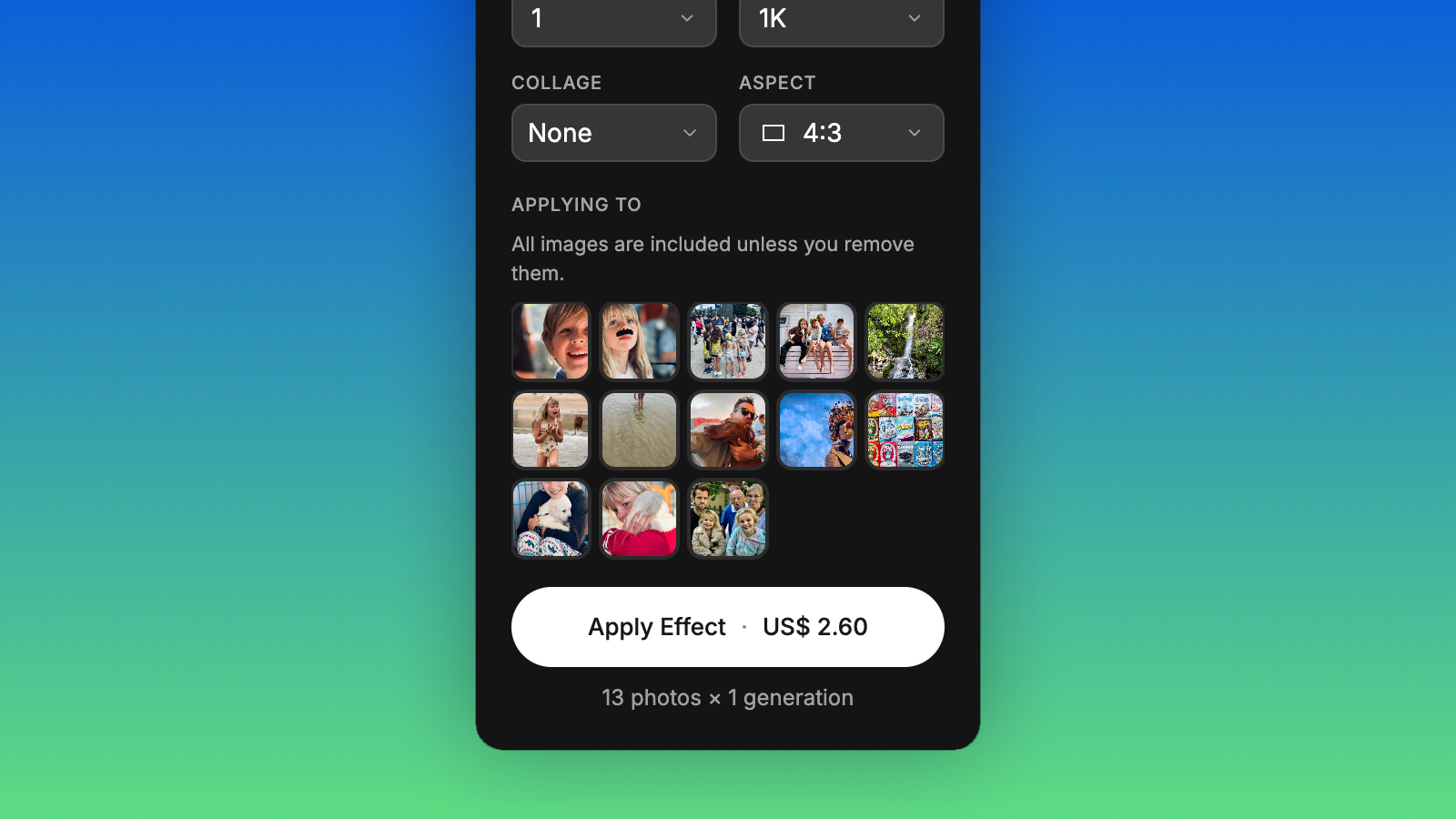
Task: Select the smiling boy close-up thumbnail
Action: pos(551,341)
